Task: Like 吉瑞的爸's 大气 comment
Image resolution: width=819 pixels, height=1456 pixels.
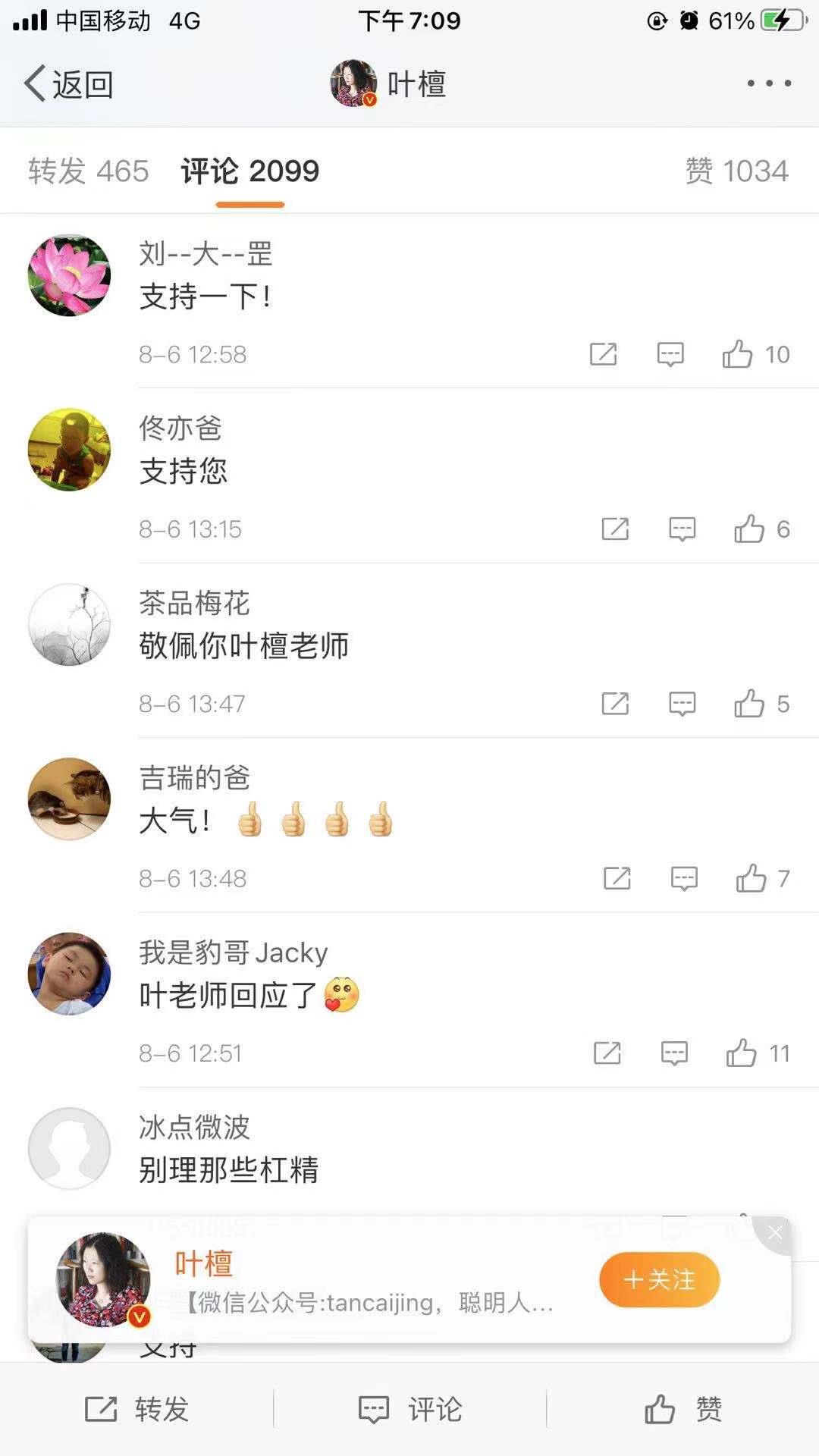Action: 752,878
